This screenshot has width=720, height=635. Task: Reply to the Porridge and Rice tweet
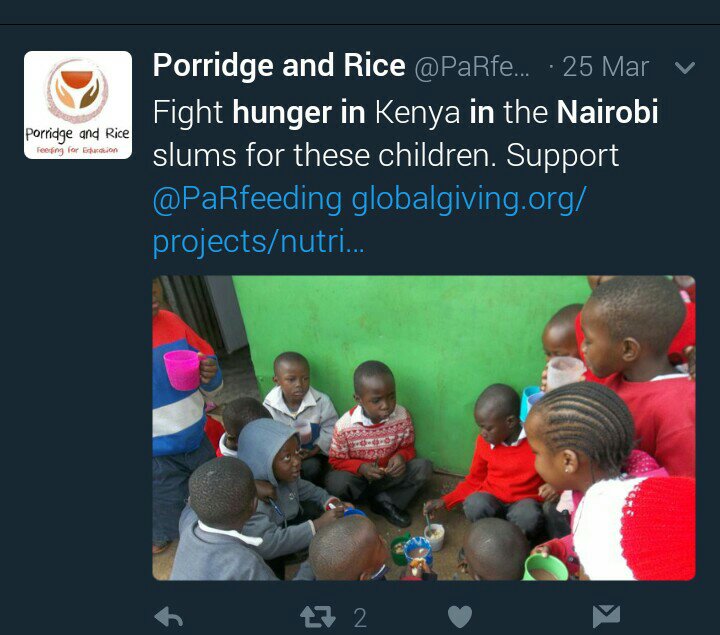[169, 617]
